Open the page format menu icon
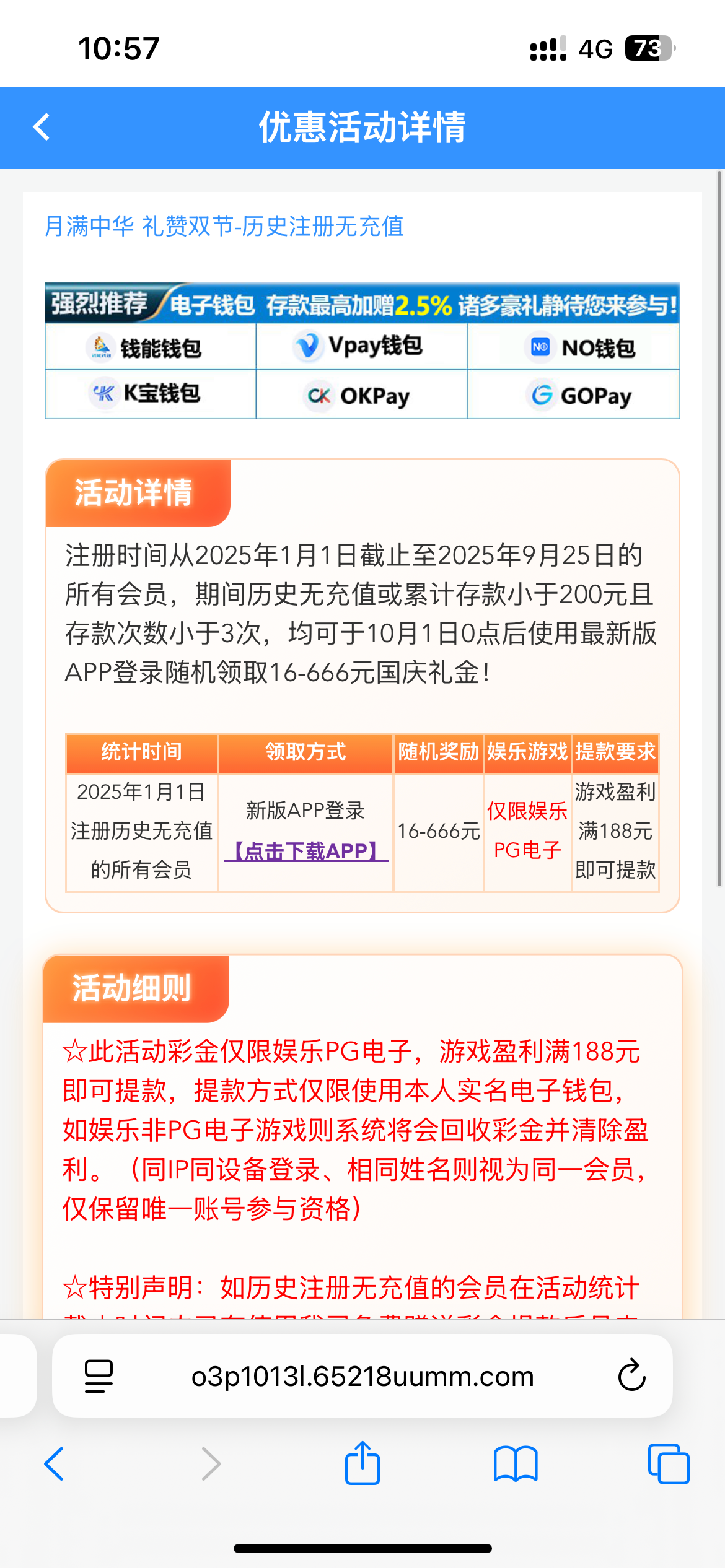Screen dimensions: 725x1568 click(x=99, y=1376)
